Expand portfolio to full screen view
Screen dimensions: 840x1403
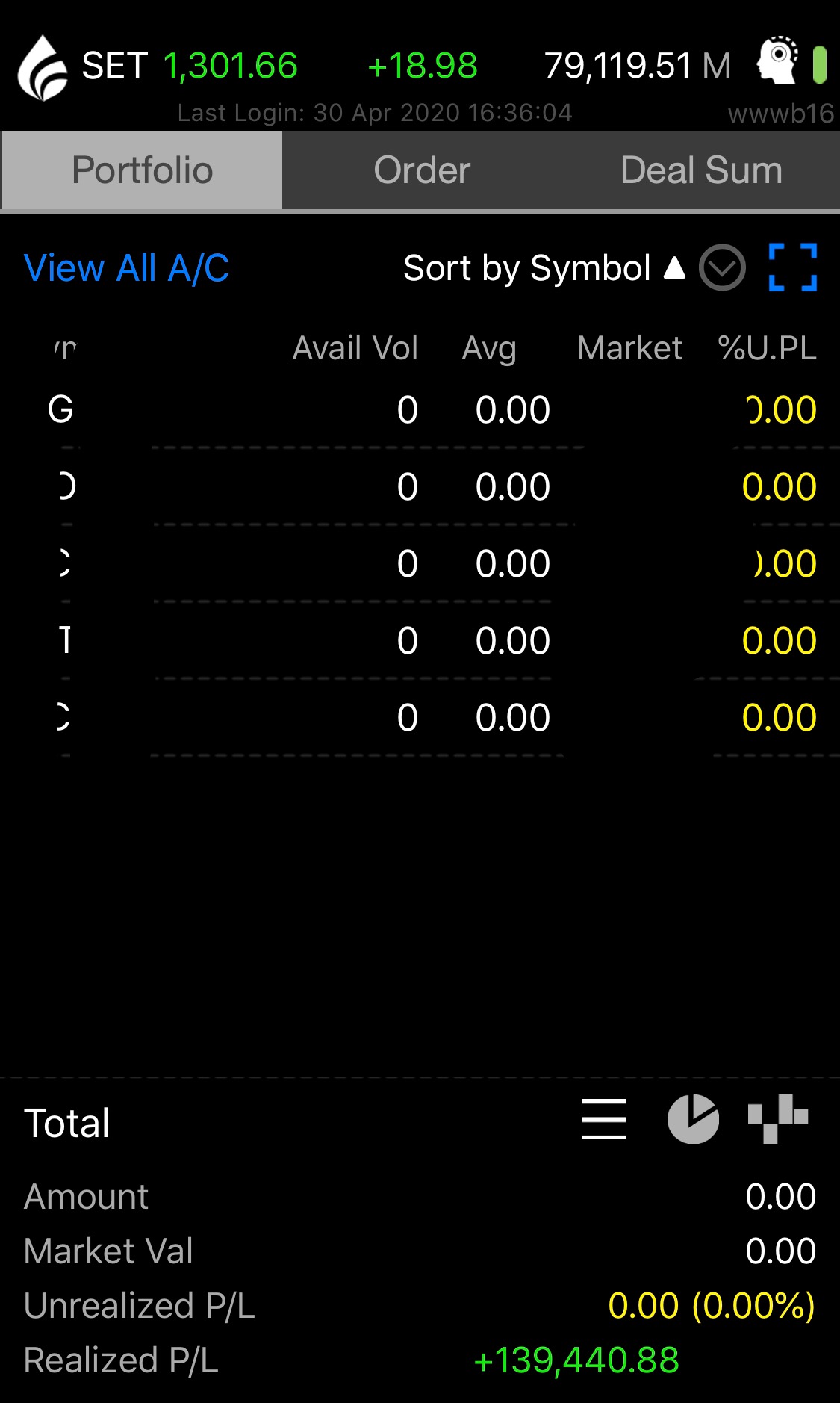[792, 267]
